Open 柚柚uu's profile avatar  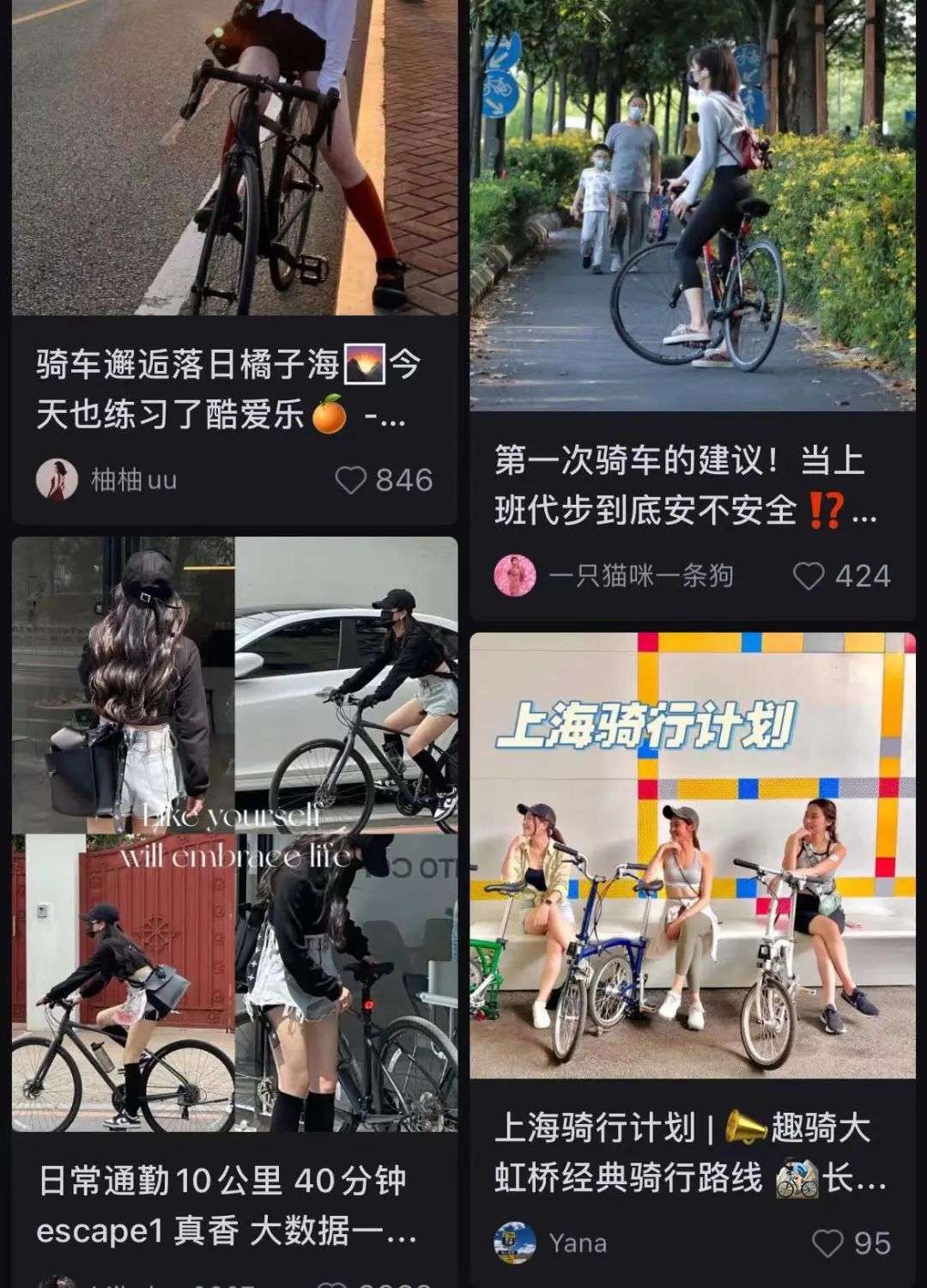[58, 479]
